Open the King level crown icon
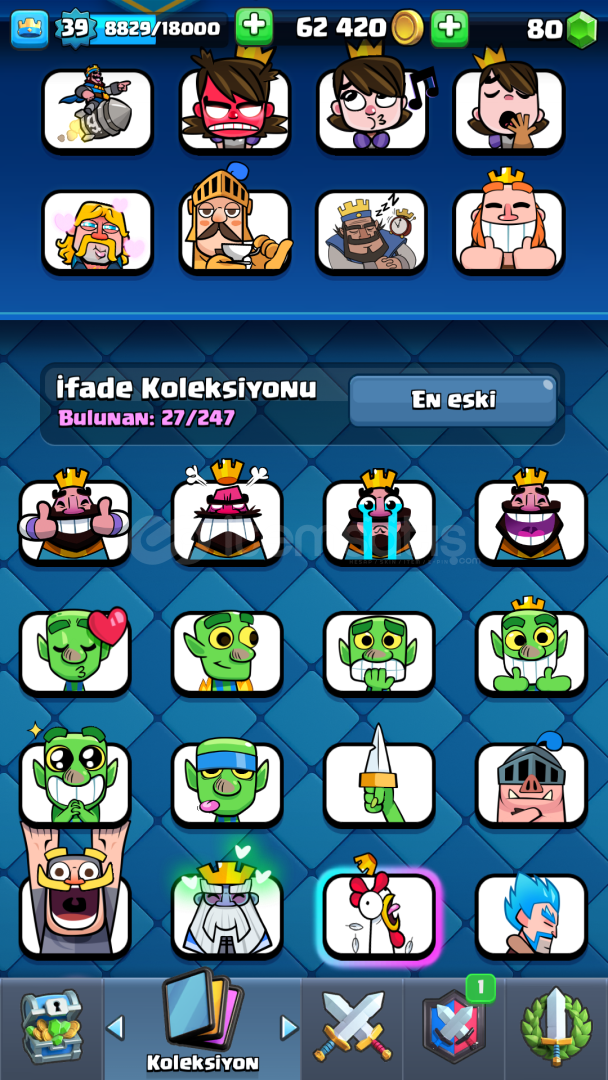The height and width of the screenshot is (1080, 608). pyautogui.click(x=30, y=29)
